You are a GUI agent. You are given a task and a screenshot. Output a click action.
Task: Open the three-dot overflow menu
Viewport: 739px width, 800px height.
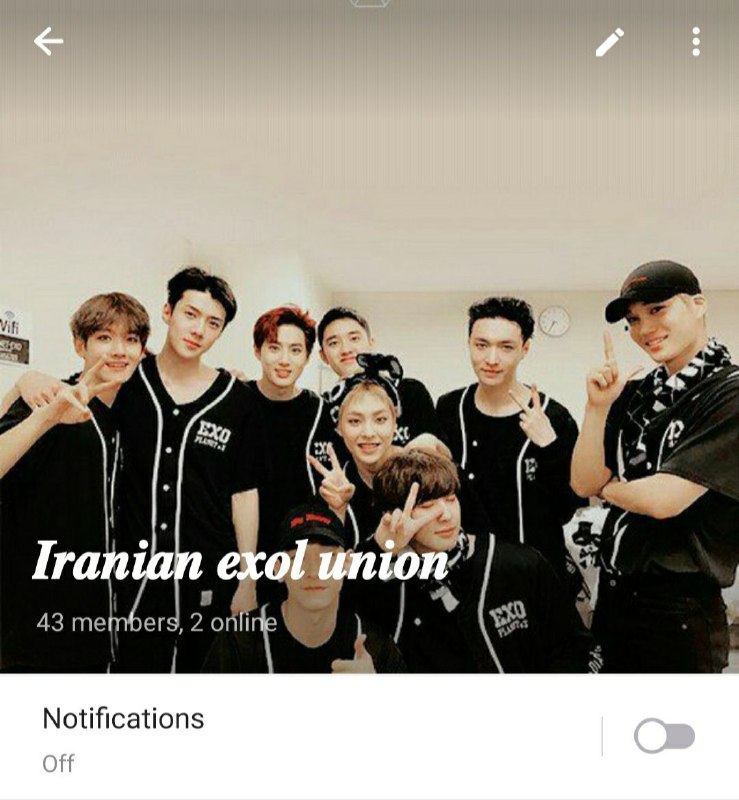click(695, 42)
